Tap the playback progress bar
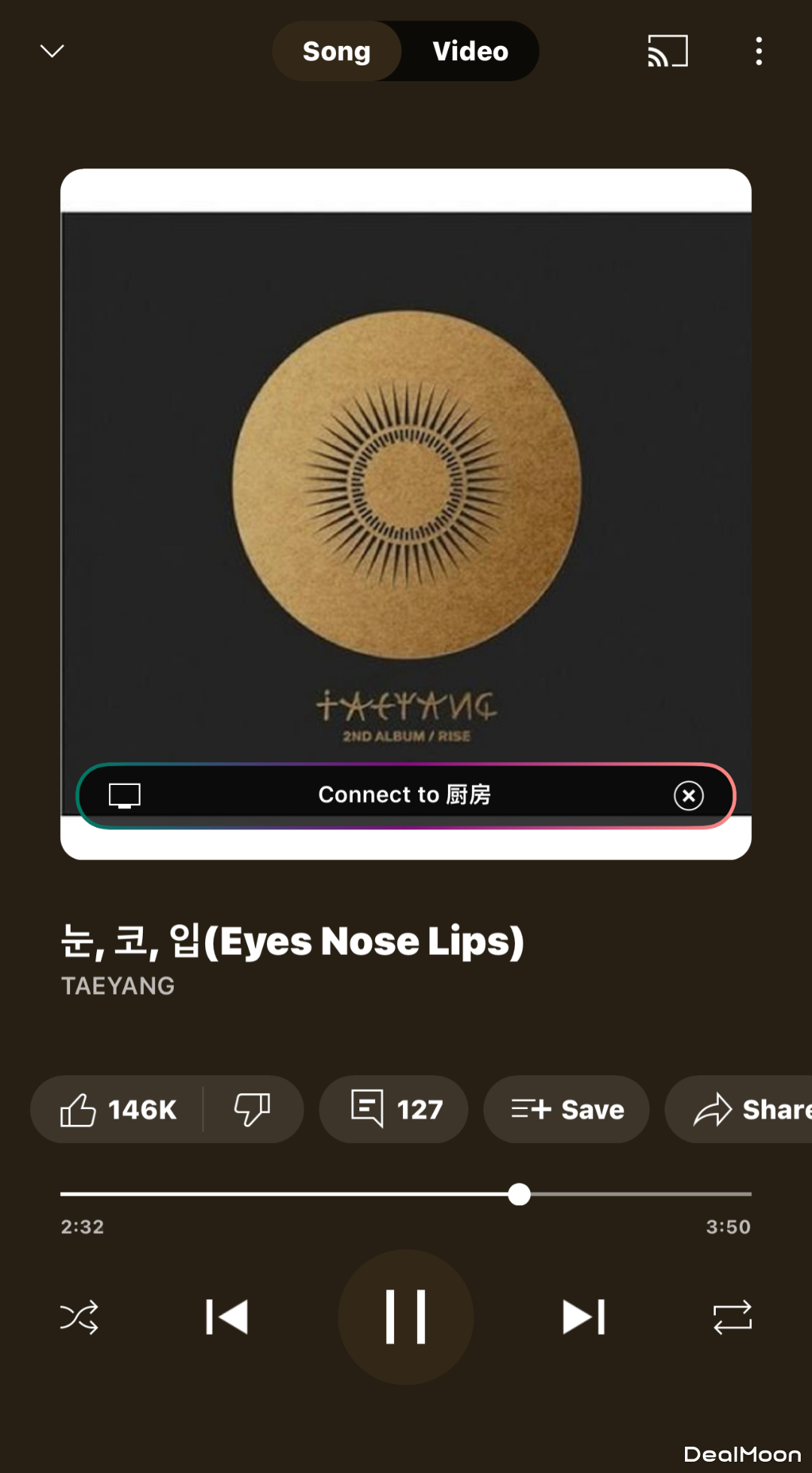 [406, 1193]
